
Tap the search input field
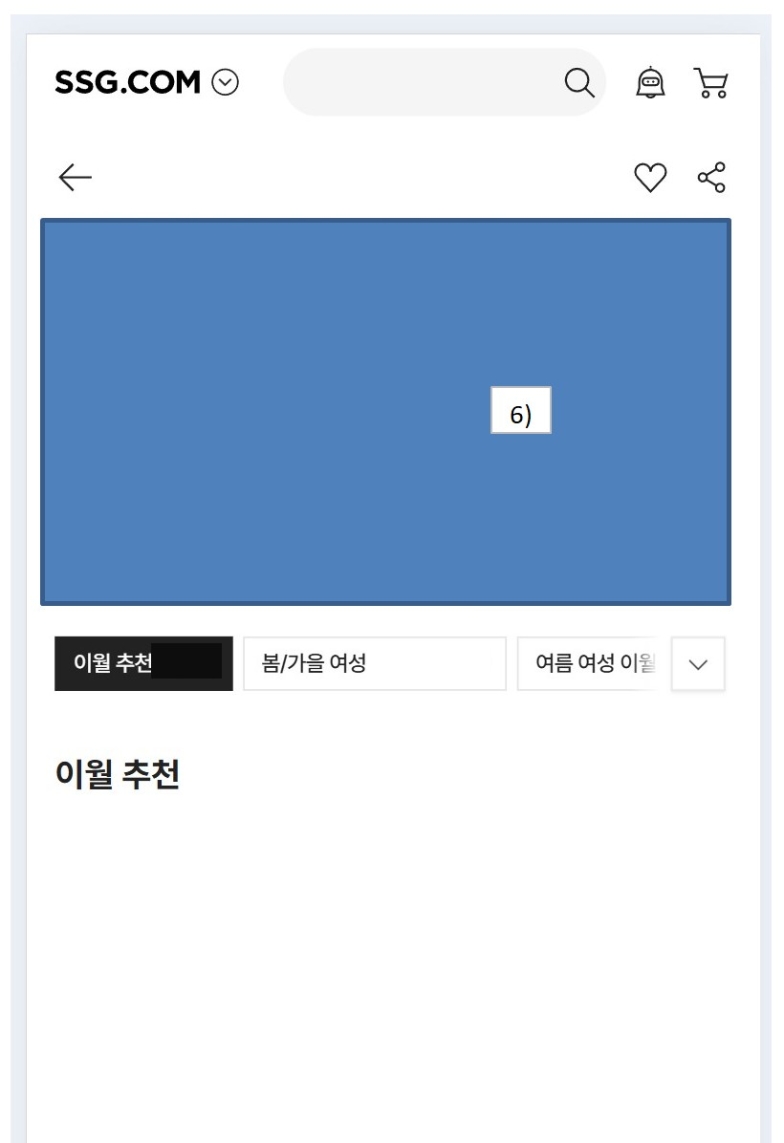tap(420, 82)
